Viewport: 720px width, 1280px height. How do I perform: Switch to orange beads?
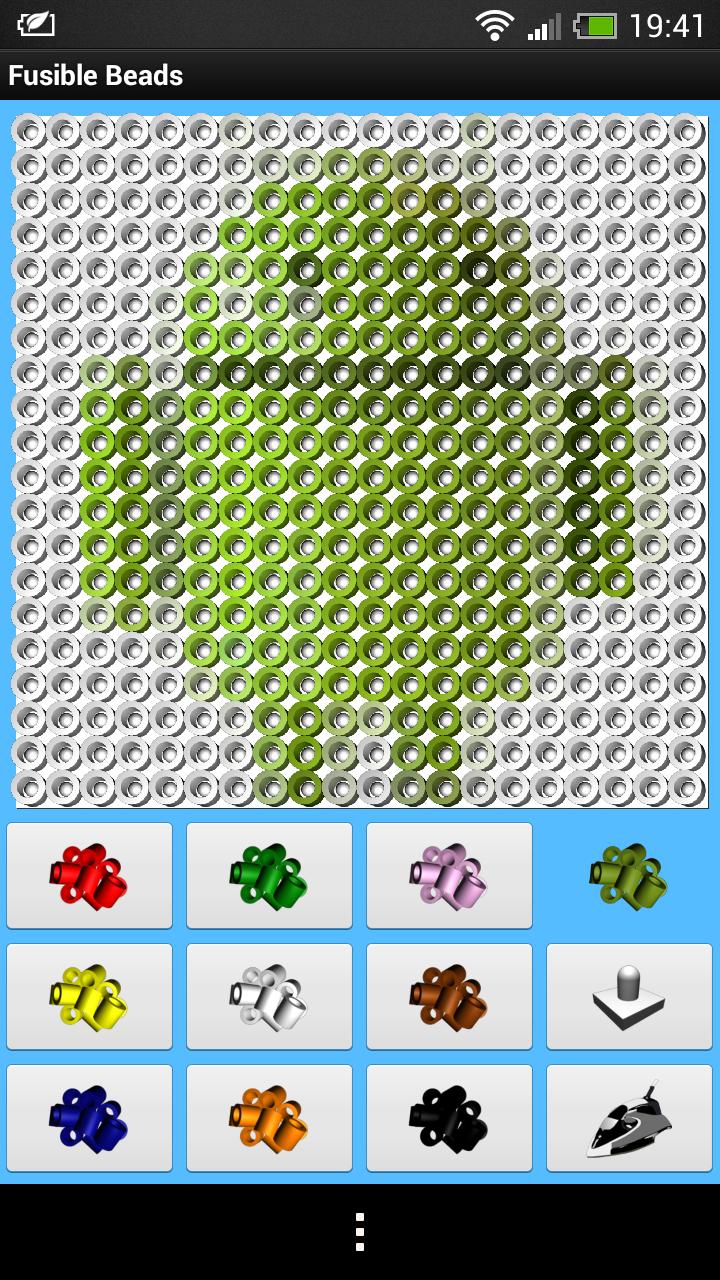pos(269,1118)
